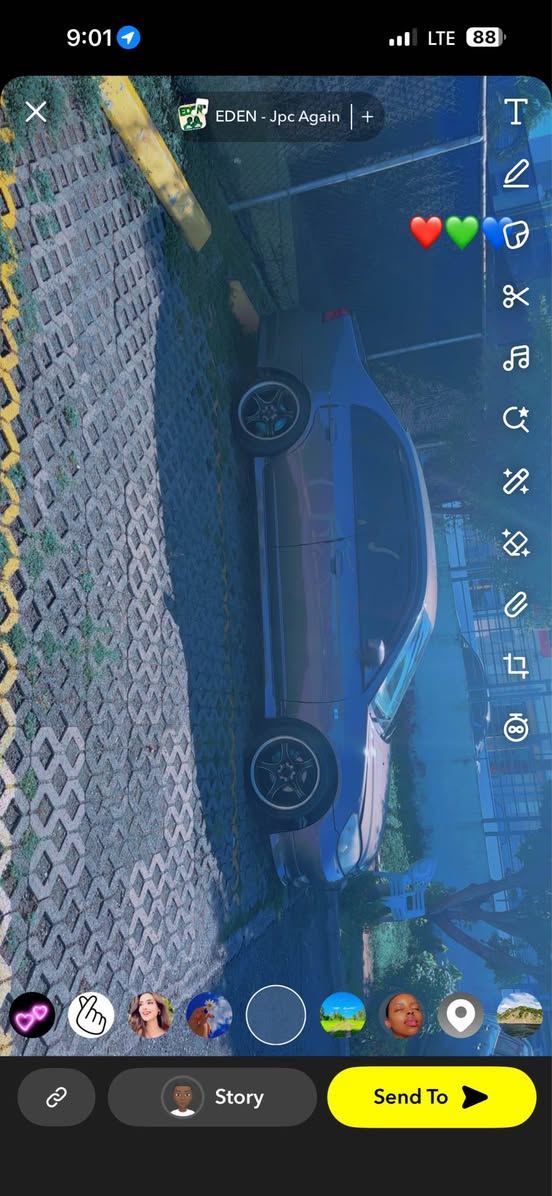Select the pencil draw tool
This screenshot has height=1196, width=552.
(x=516, y=174)
